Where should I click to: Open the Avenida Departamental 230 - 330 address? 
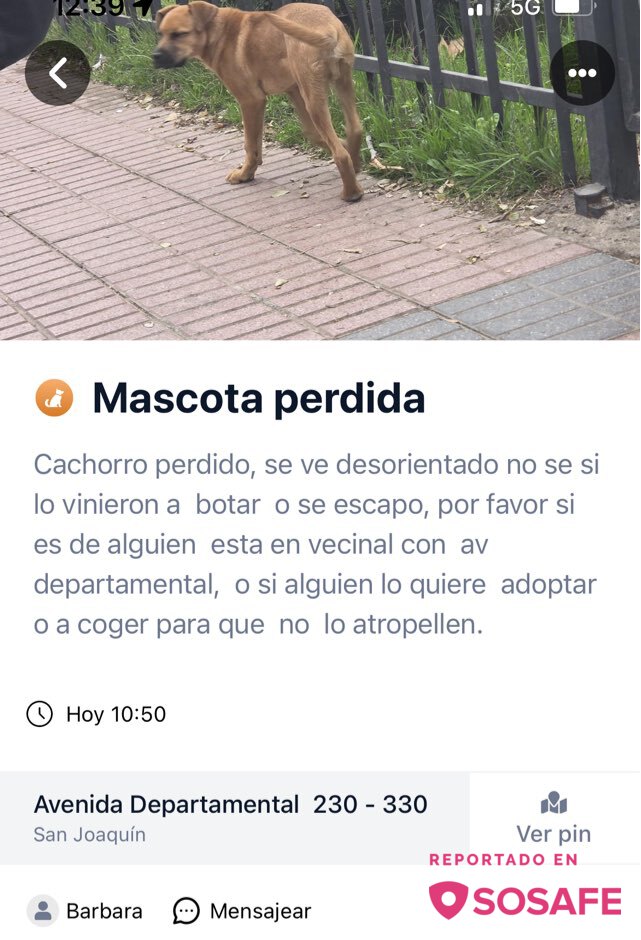coord(232,817)
